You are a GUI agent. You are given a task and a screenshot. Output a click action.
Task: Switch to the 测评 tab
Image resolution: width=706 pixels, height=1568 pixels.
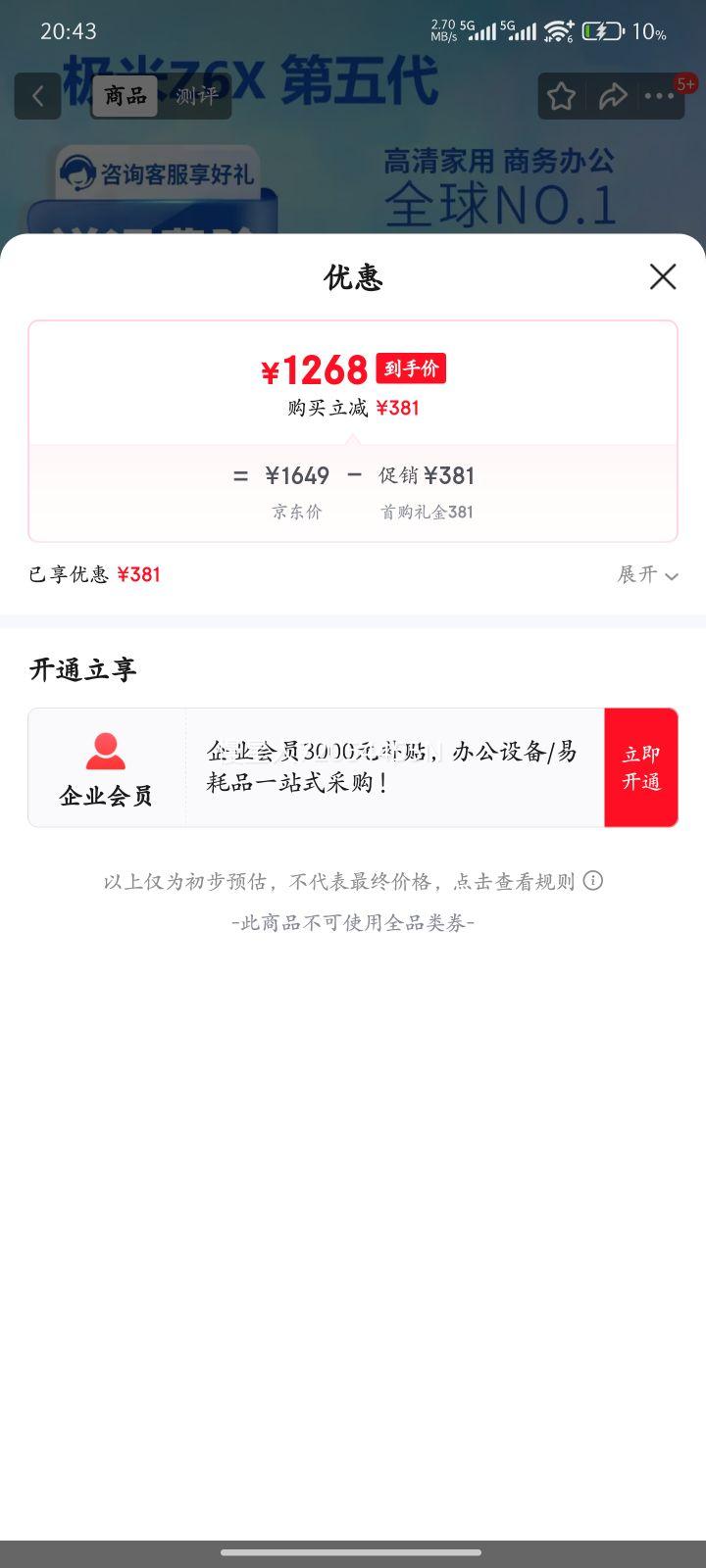194,95
